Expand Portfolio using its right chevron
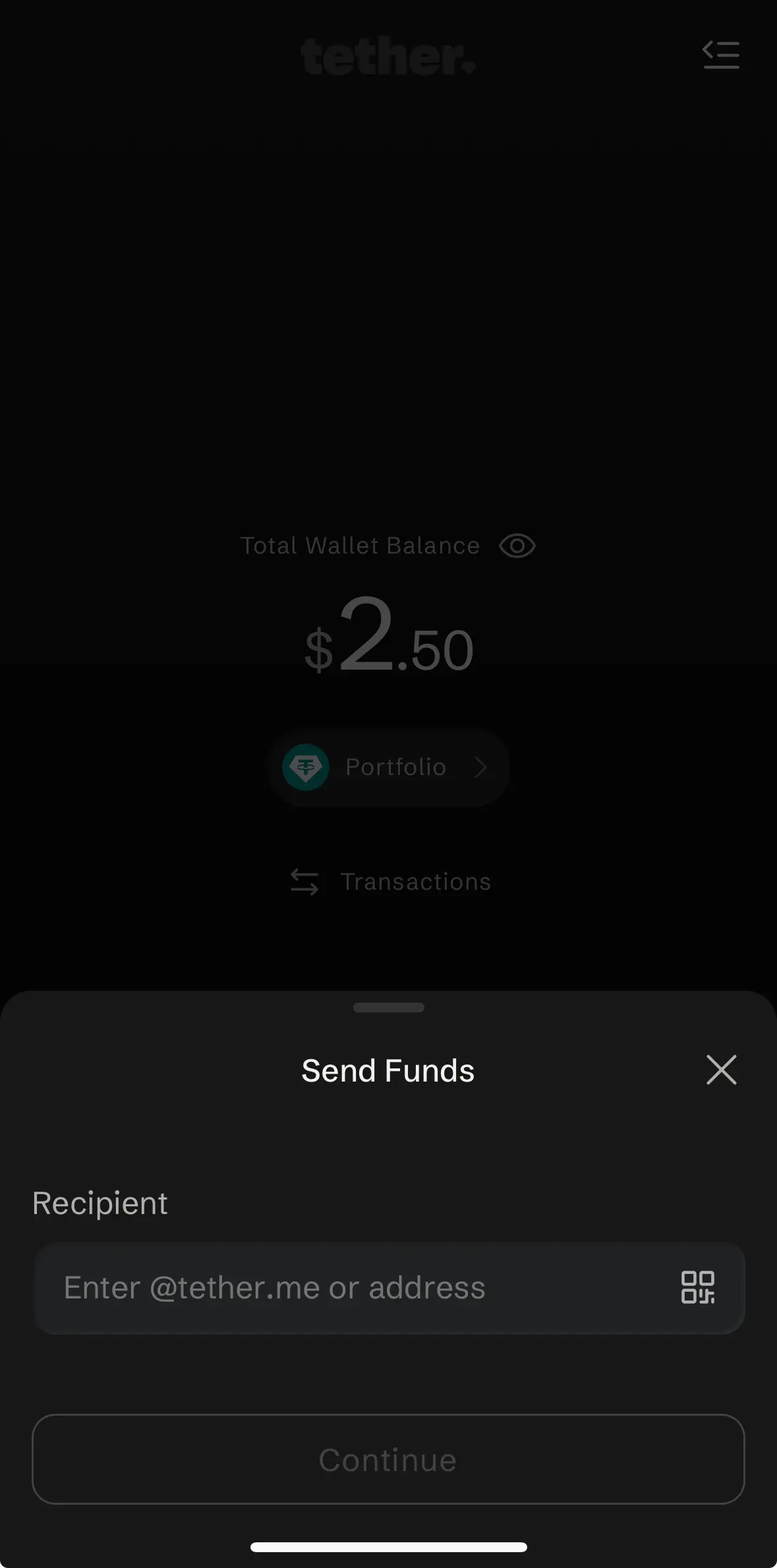This screenshot has width=777, height=1568. point(480,767)
